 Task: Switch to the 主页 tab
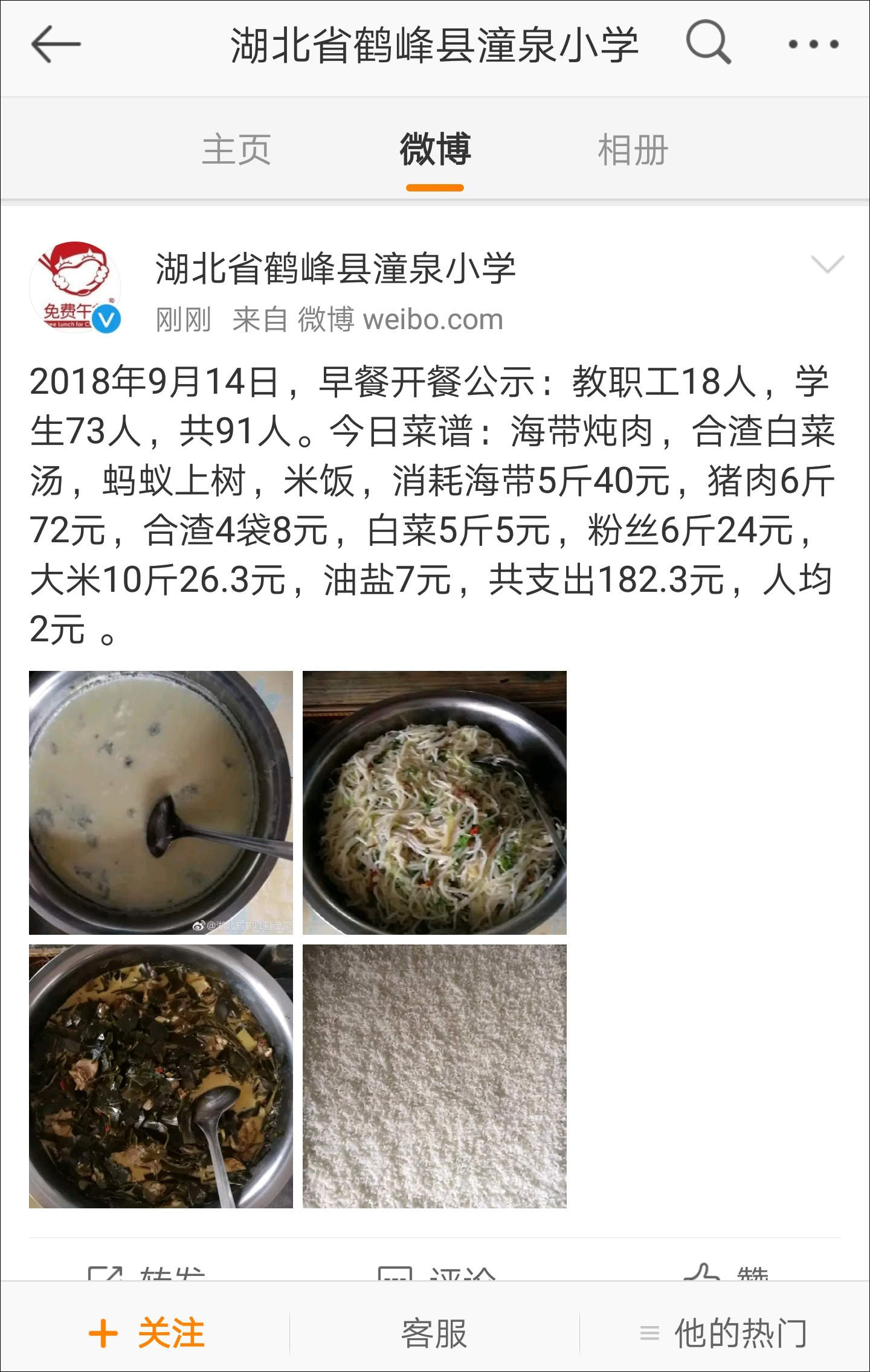236,149
